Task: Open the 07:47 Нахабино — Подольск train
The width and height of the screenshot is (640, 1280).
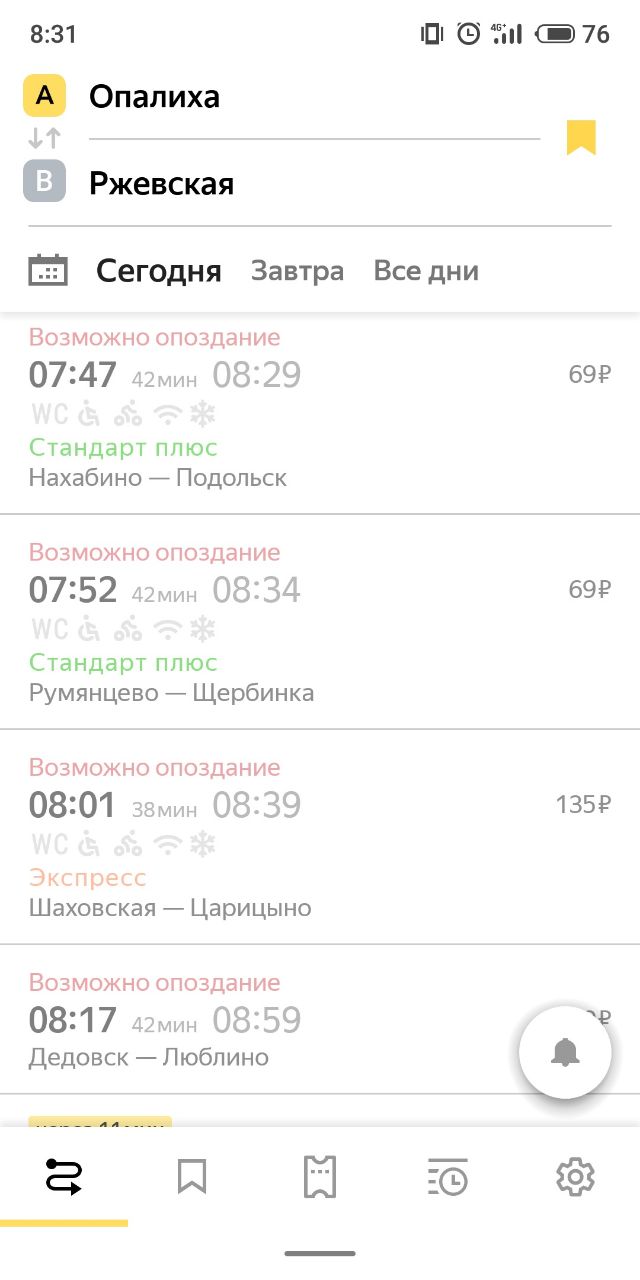Action: pyautogui.click(x=320, y=414)
